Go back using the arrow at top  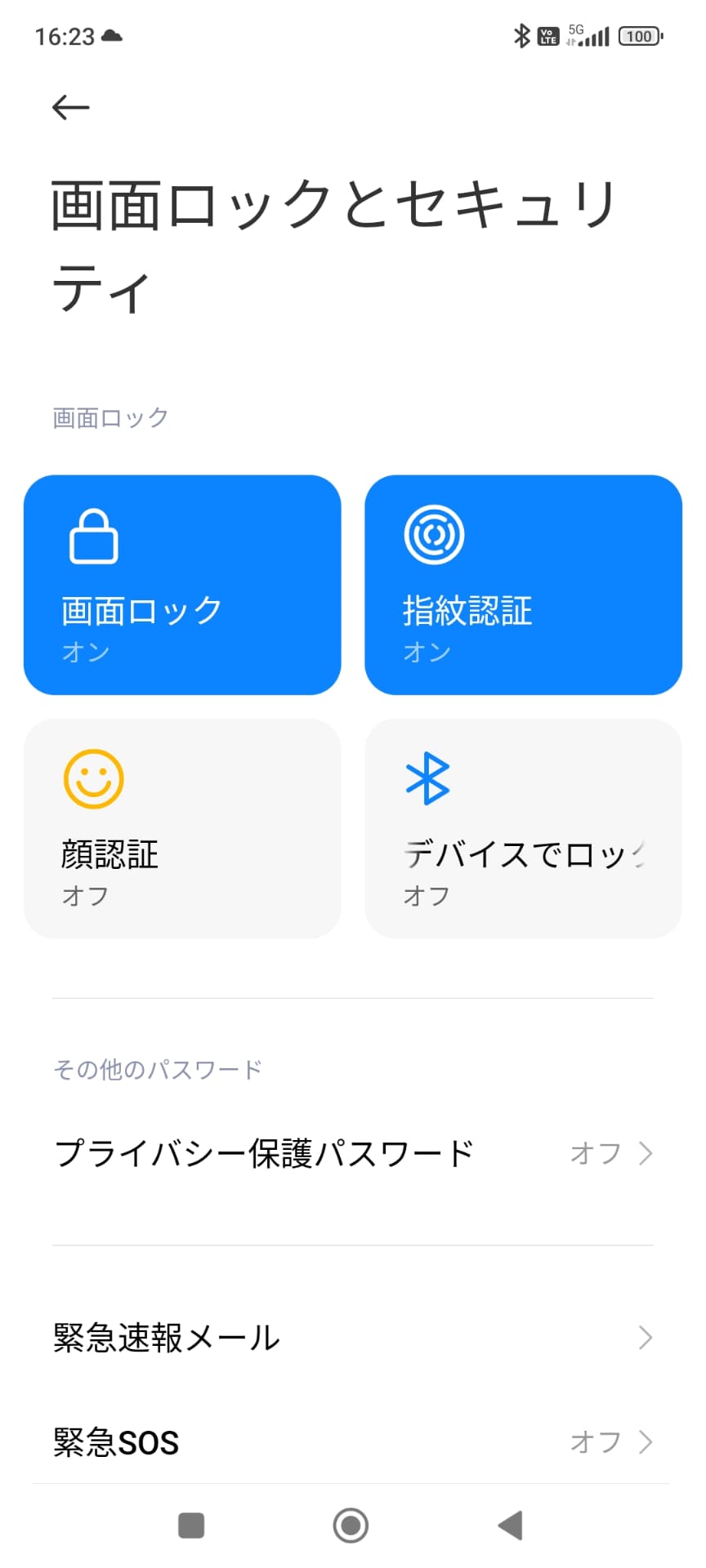70,107
